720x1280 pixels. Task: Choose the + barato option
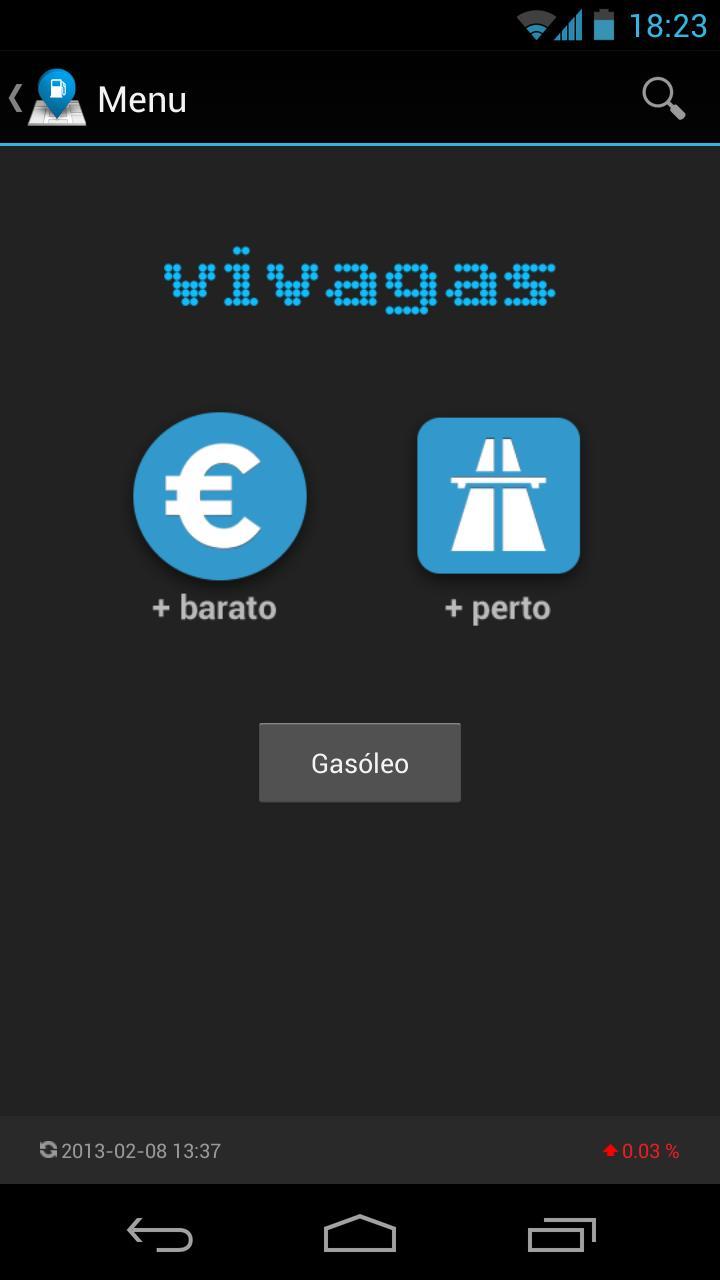coord(214,607)
